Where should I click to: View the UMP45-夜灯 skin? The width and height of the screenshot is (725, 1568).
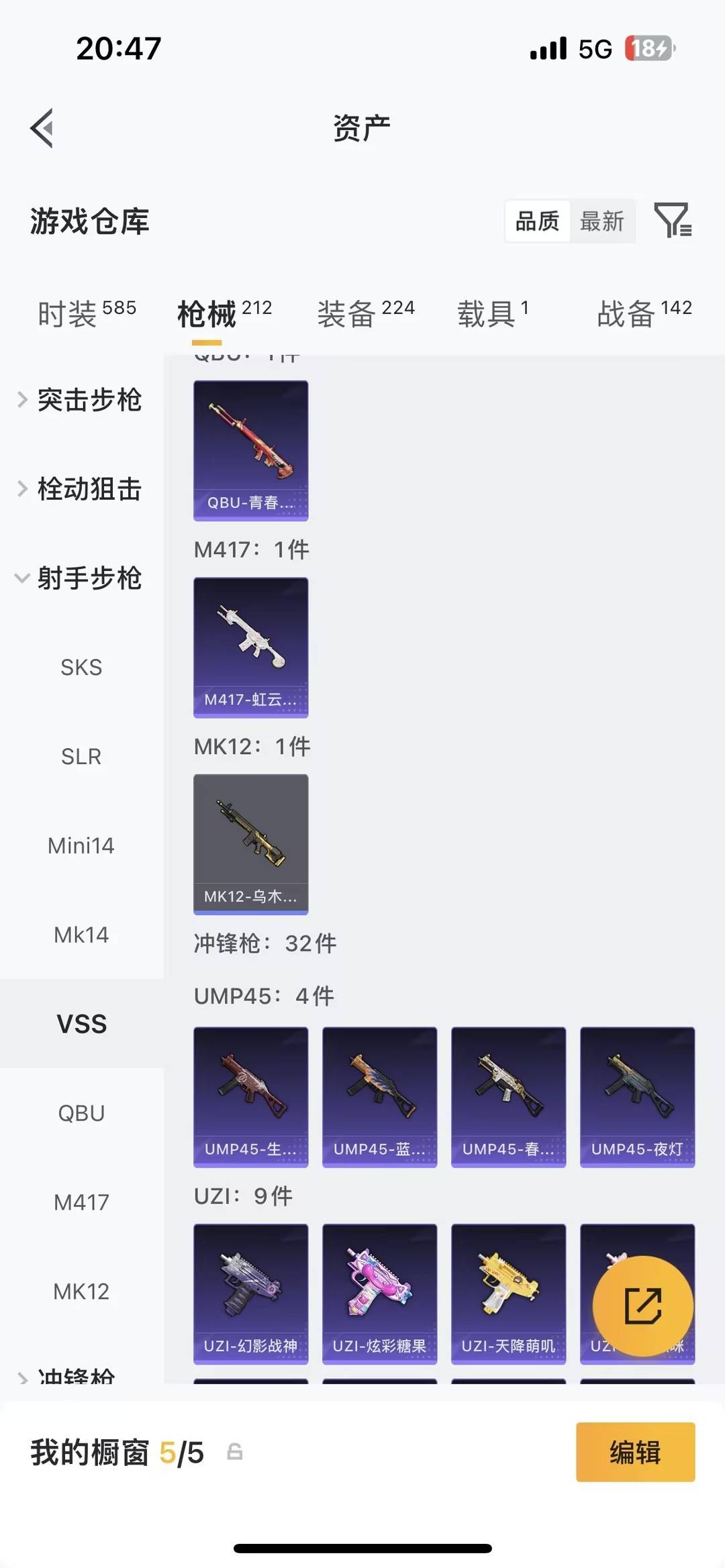[x=636, y=1095]
